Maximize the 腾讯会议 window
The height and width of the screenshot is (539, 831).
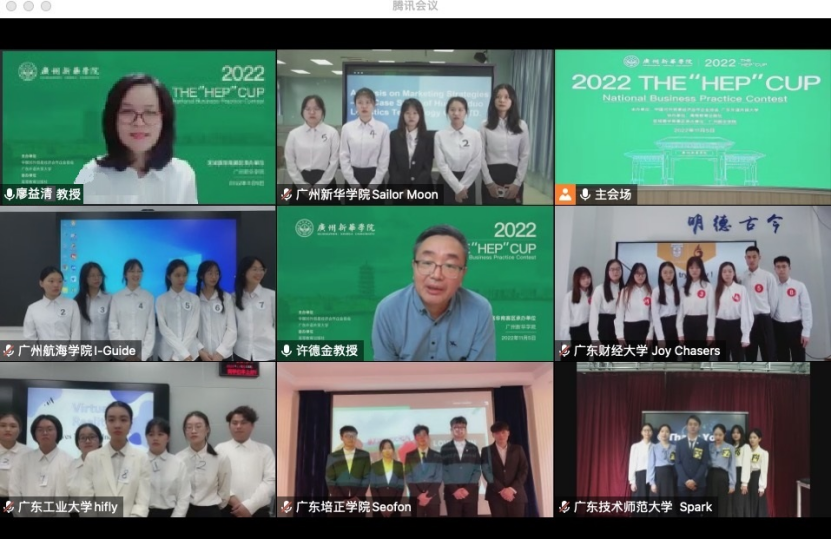[x=46, y=6]
